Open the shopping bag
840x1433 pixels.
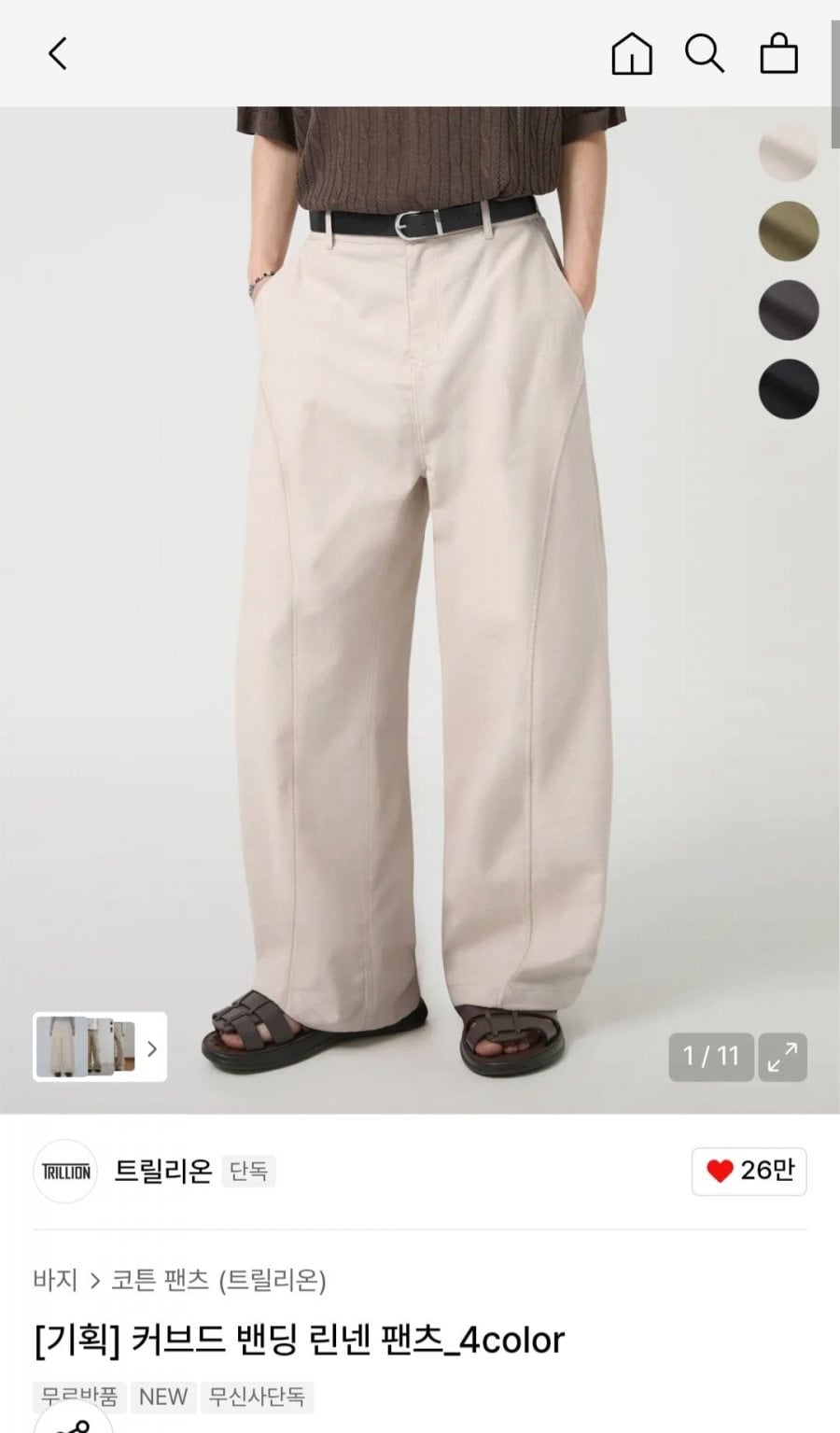pyautogui.click(x=778, y=53)
